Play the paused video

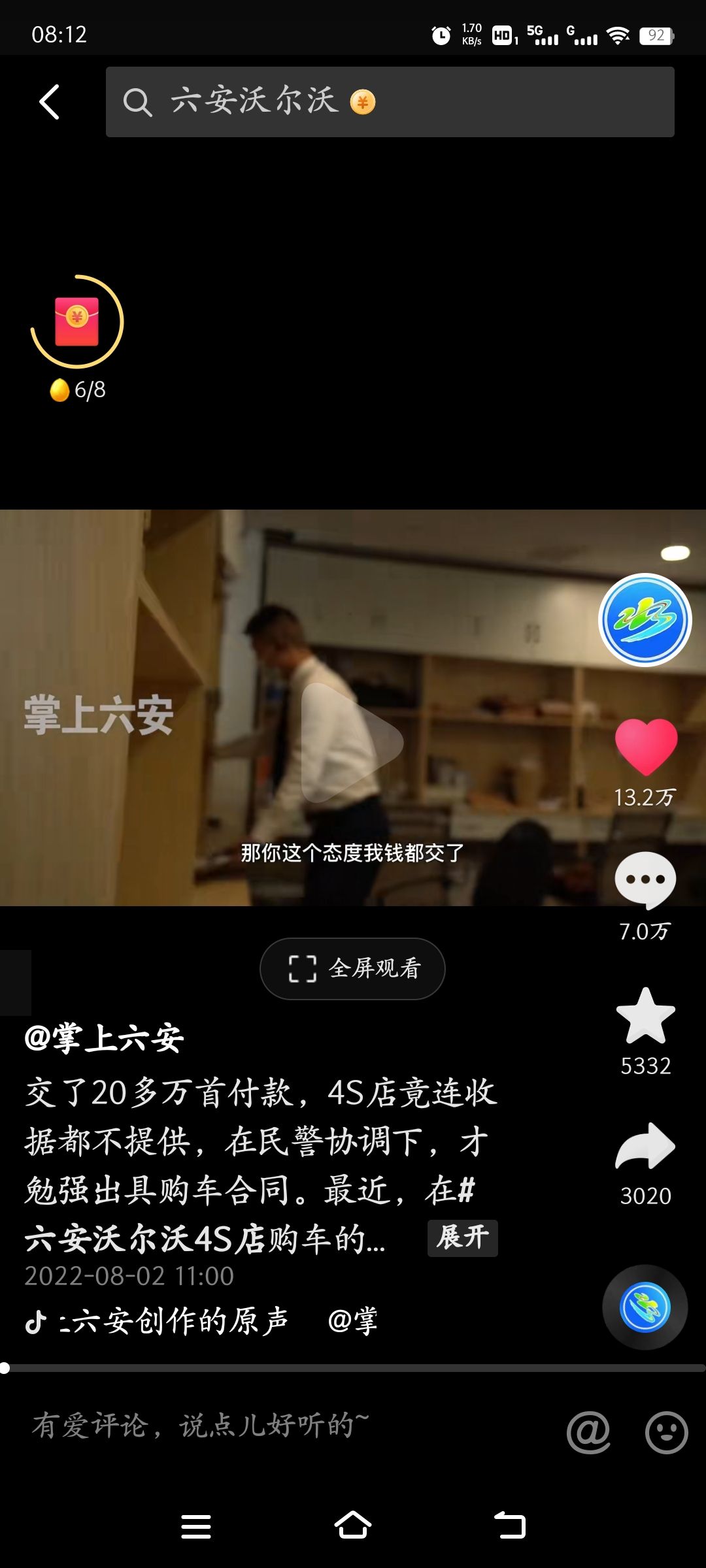[x=352, y=742]
